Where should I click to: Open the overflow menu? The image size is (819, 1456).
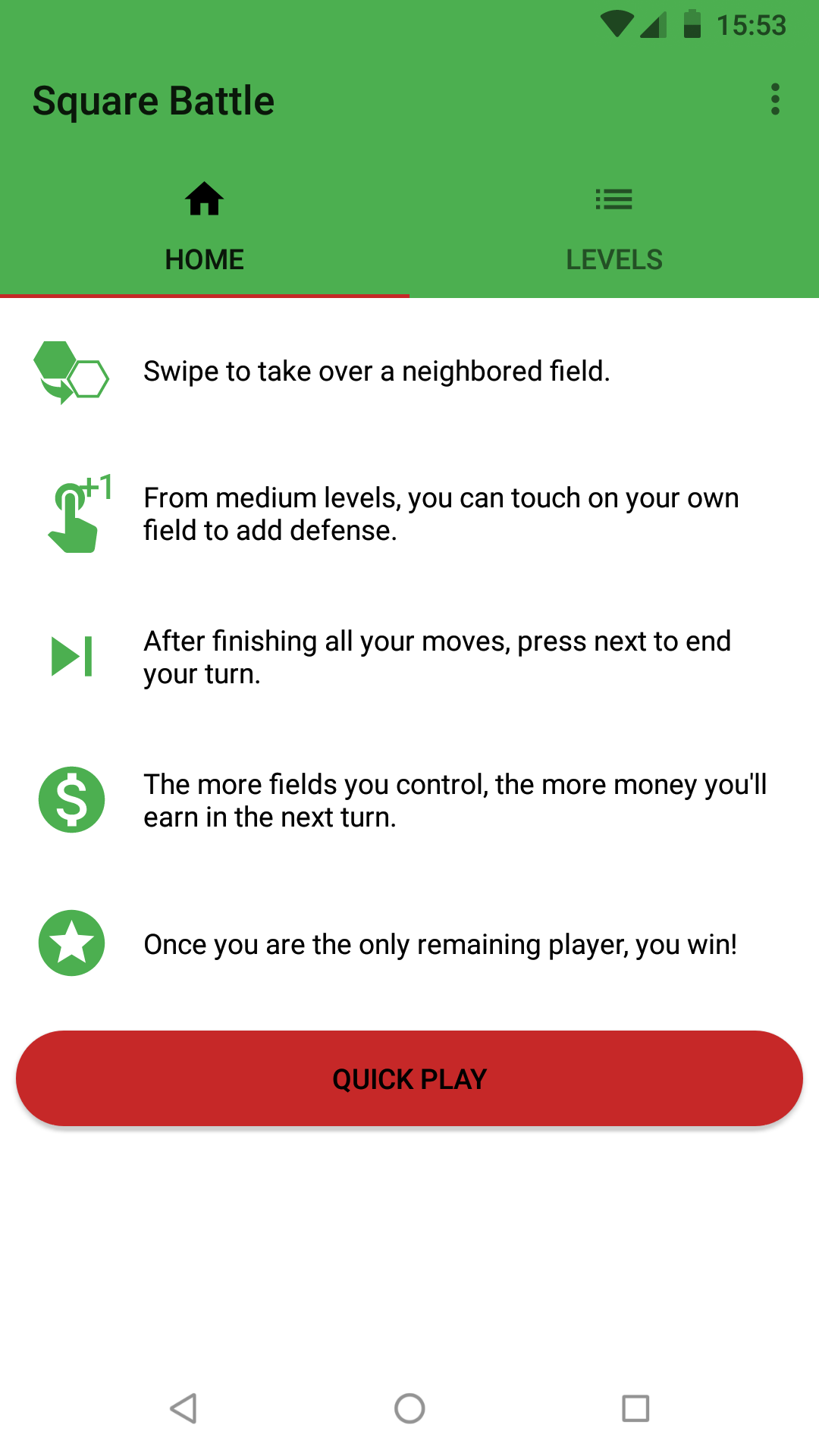click(x=774, y=99)
